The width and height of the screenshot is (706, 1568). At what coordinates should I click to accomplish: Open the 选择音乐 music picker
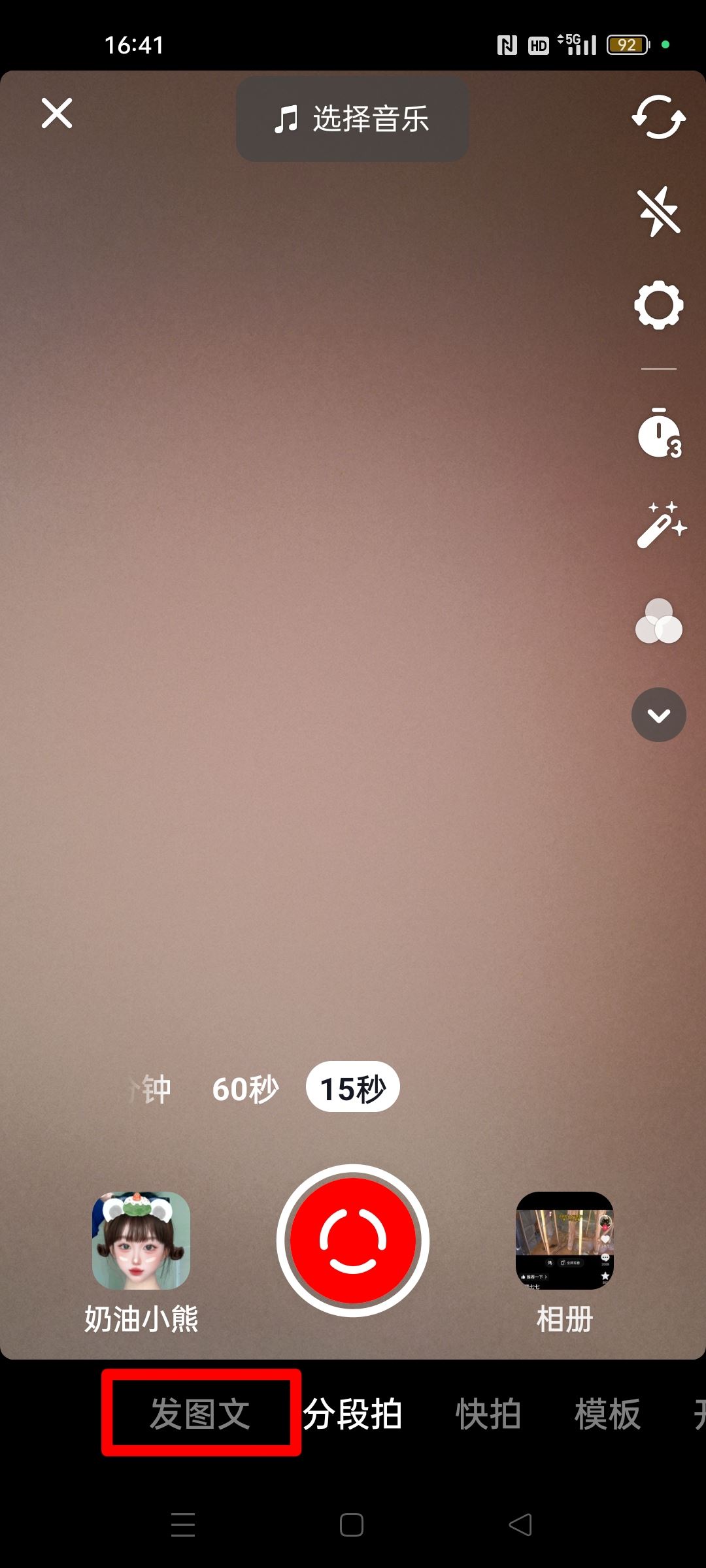click(352, 119)
